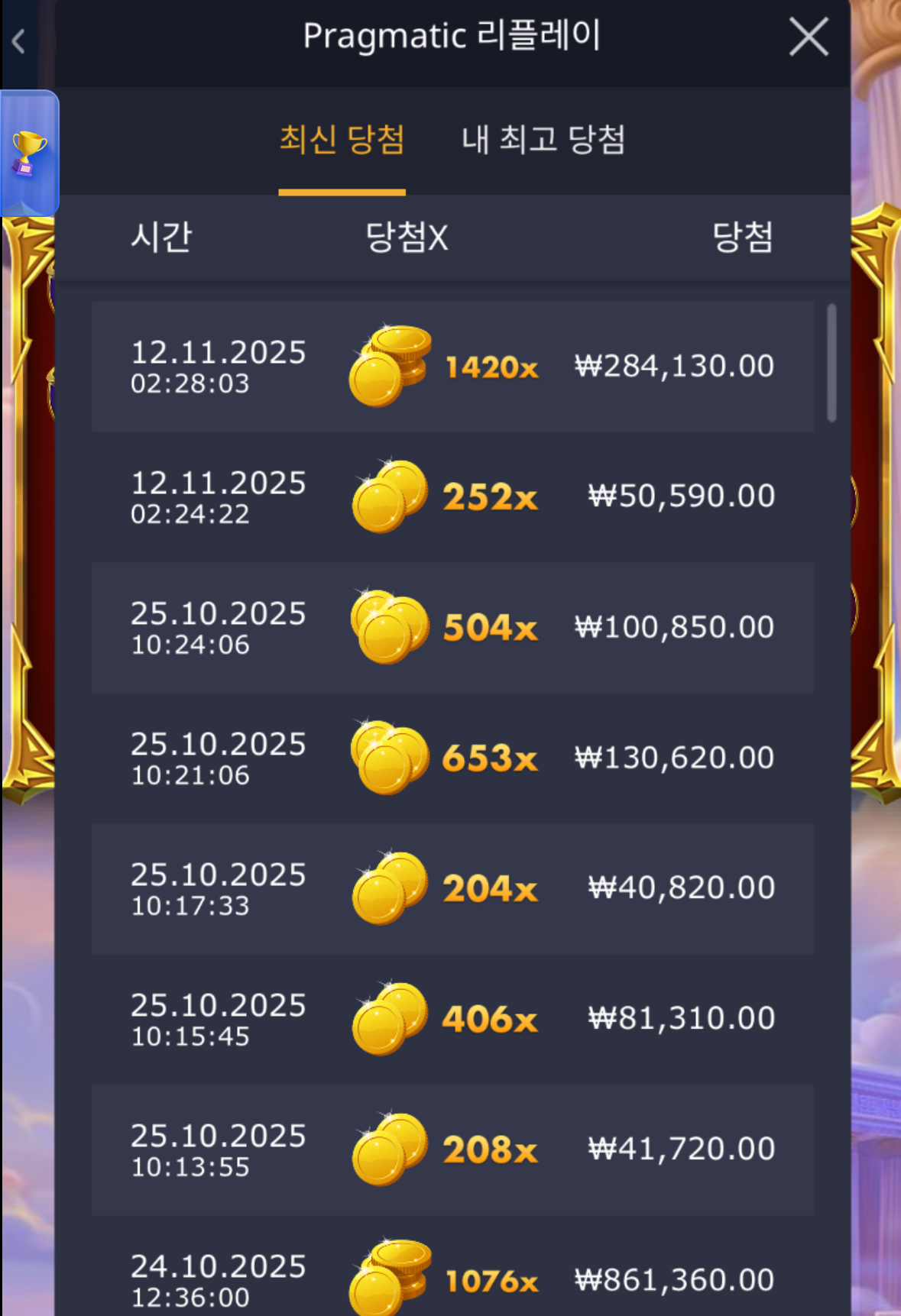Switch to the 내 최고 당첨 tab
The width and height of the screenshot is (901, 1316).
click(543, 140)
